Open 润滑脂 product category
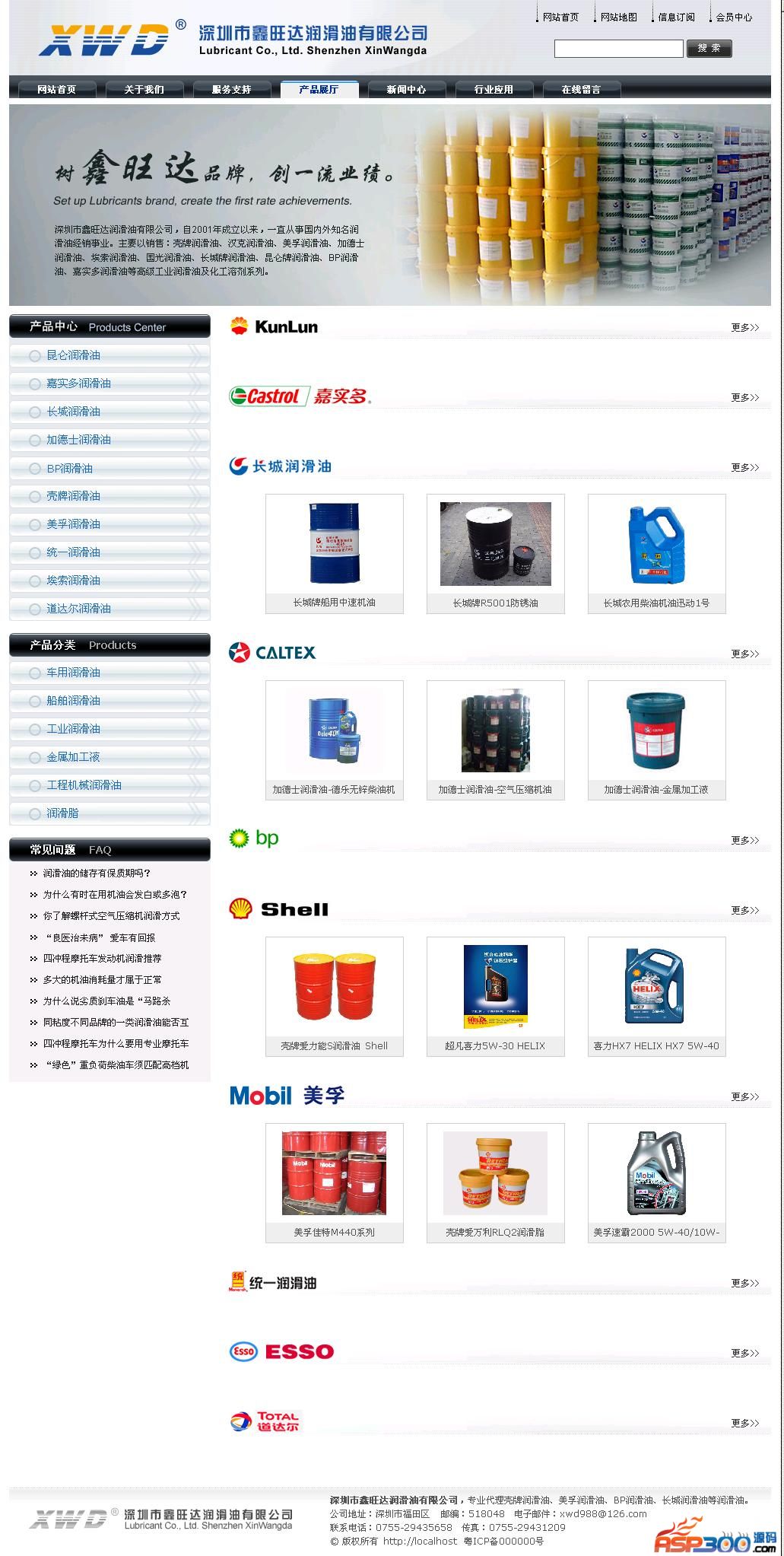This screenshot has height=1556, width=784. tap(62, 813)
